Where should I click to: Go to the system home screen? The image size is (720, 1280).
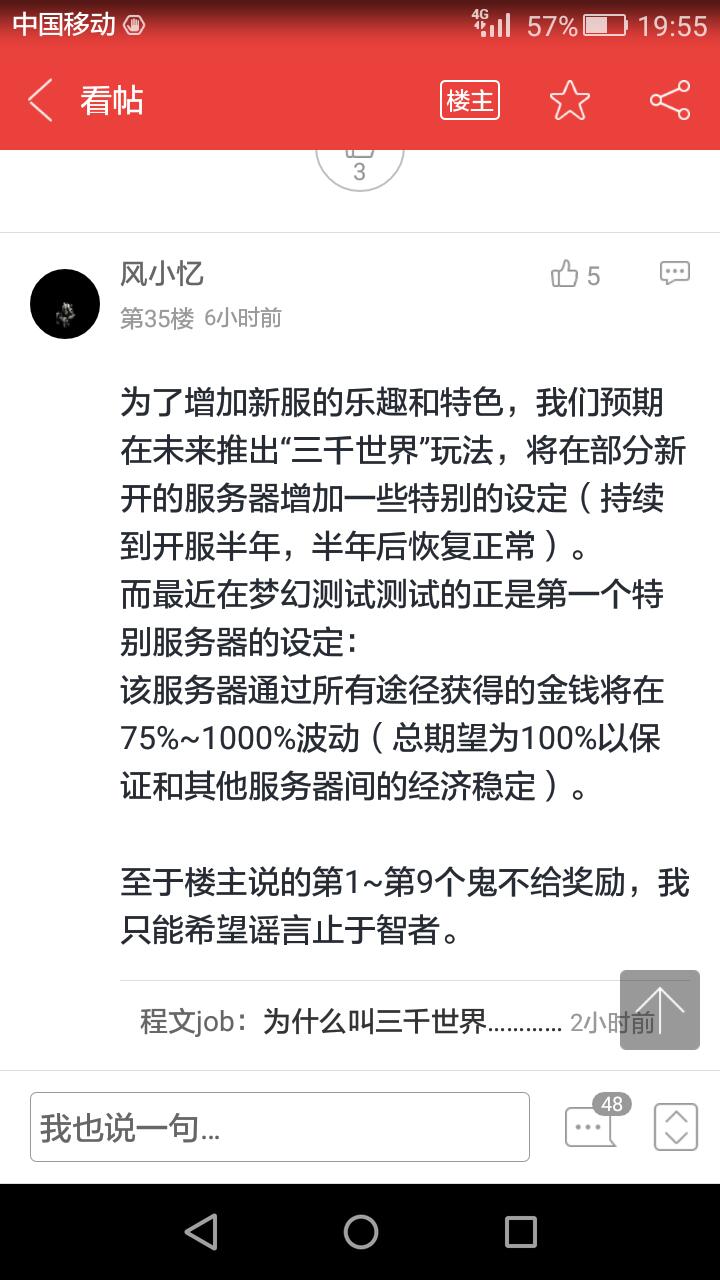pos(360,1231)
